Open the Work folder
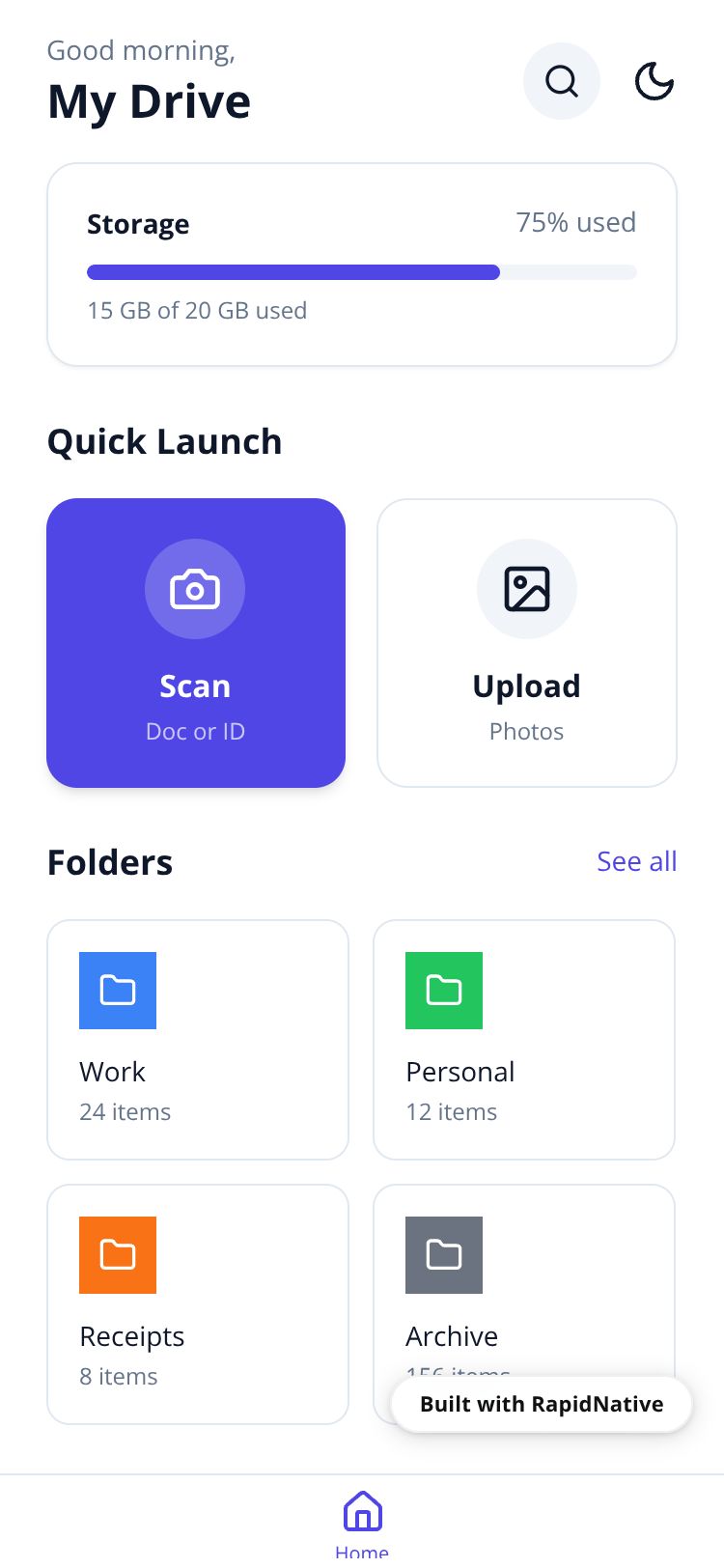 [x=197, y=1039]
